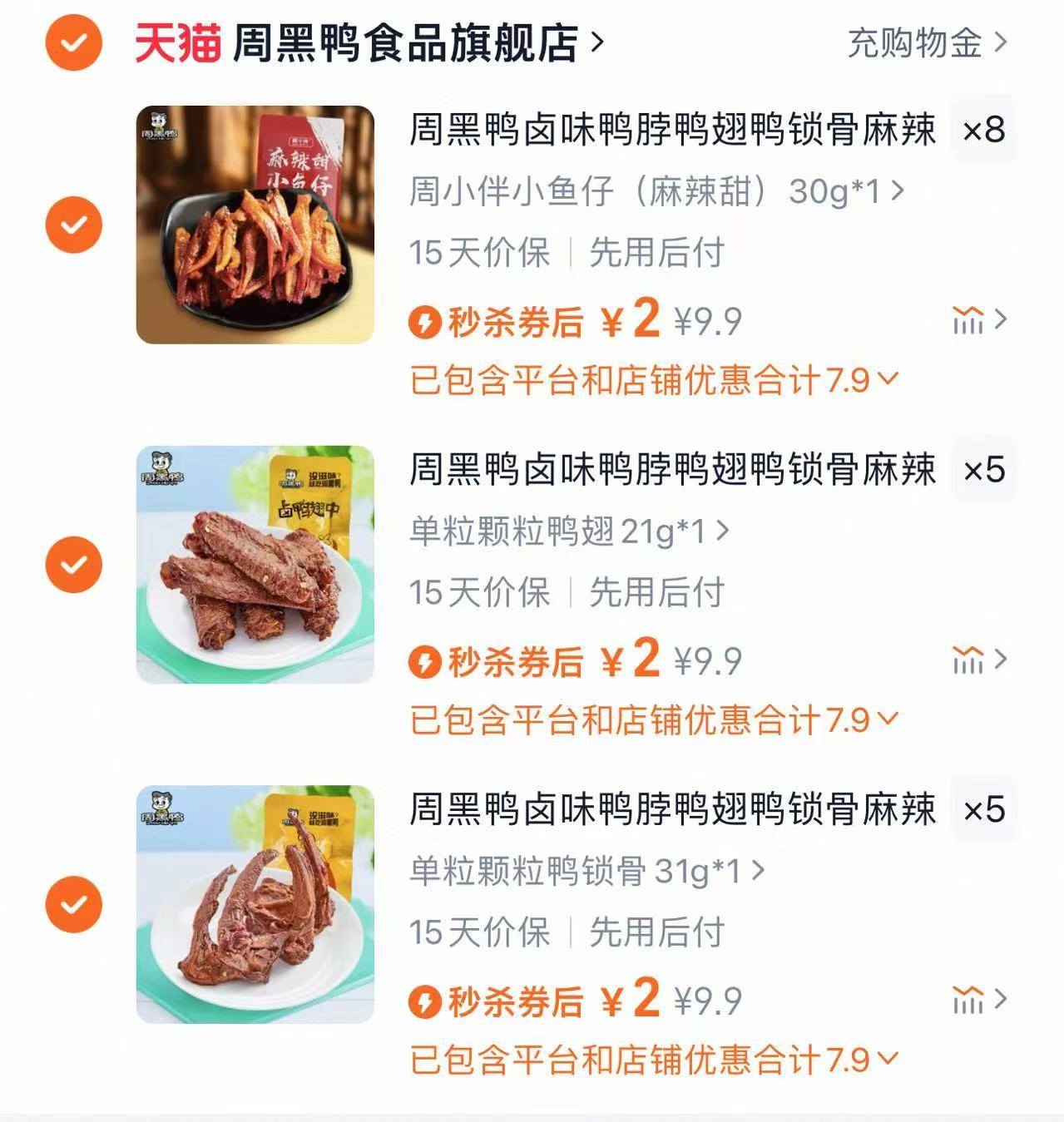Uncheck the 单粒颗粒鸭翅 item checkbox
The width and height of the screenshot is (1064, 1122).
(73, 564)
